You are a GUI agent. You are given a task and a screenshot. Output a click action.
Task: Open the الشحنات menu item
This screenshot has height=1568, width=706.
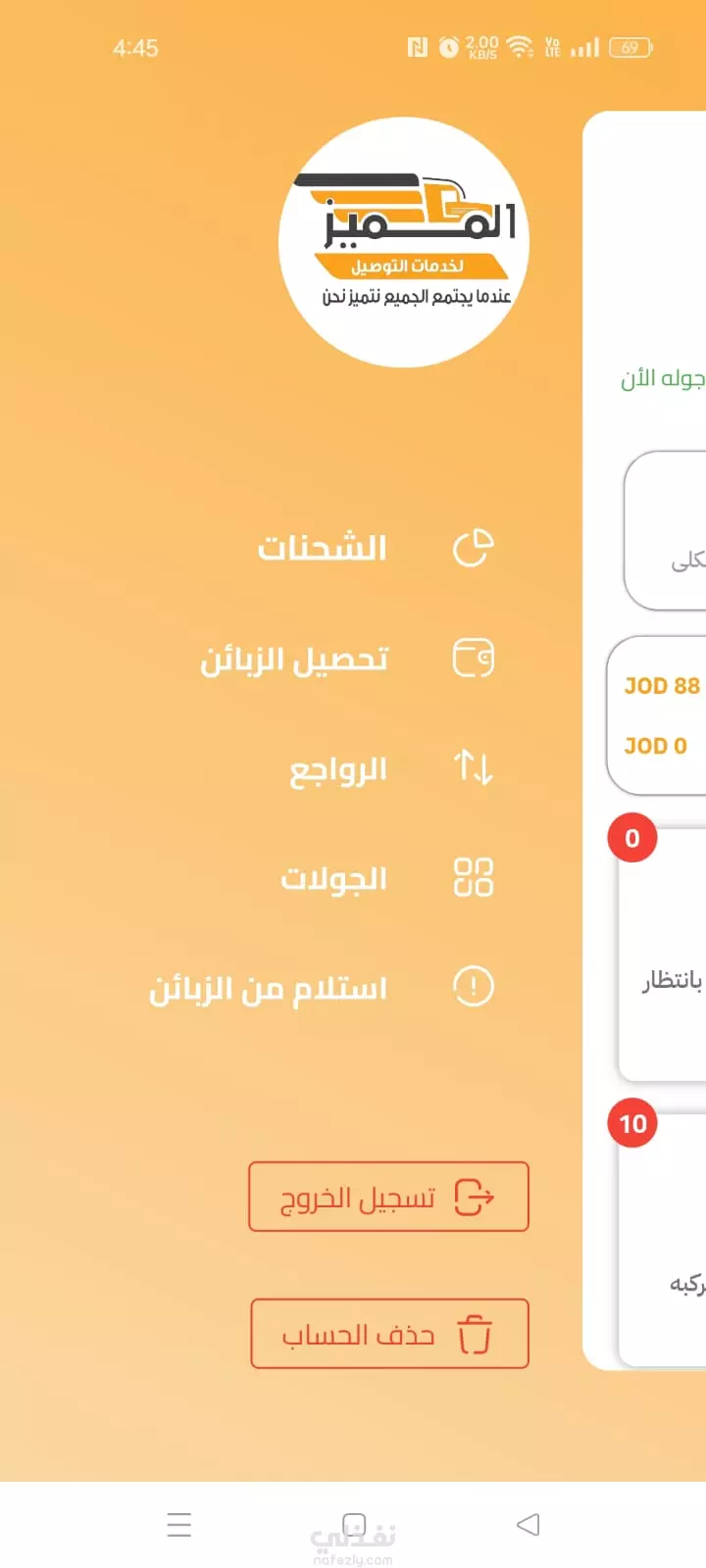click(x=376, y=549)
